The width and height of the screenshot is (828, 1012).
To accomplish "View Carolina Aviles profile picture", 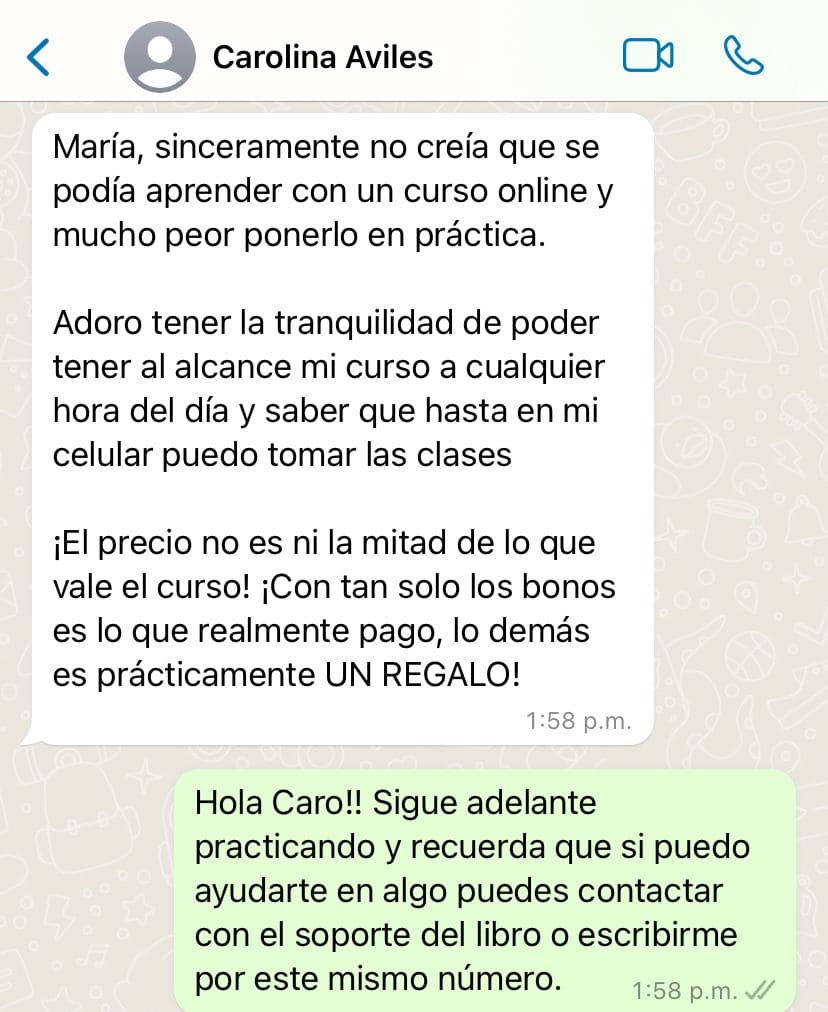I will tap(159, 57).
